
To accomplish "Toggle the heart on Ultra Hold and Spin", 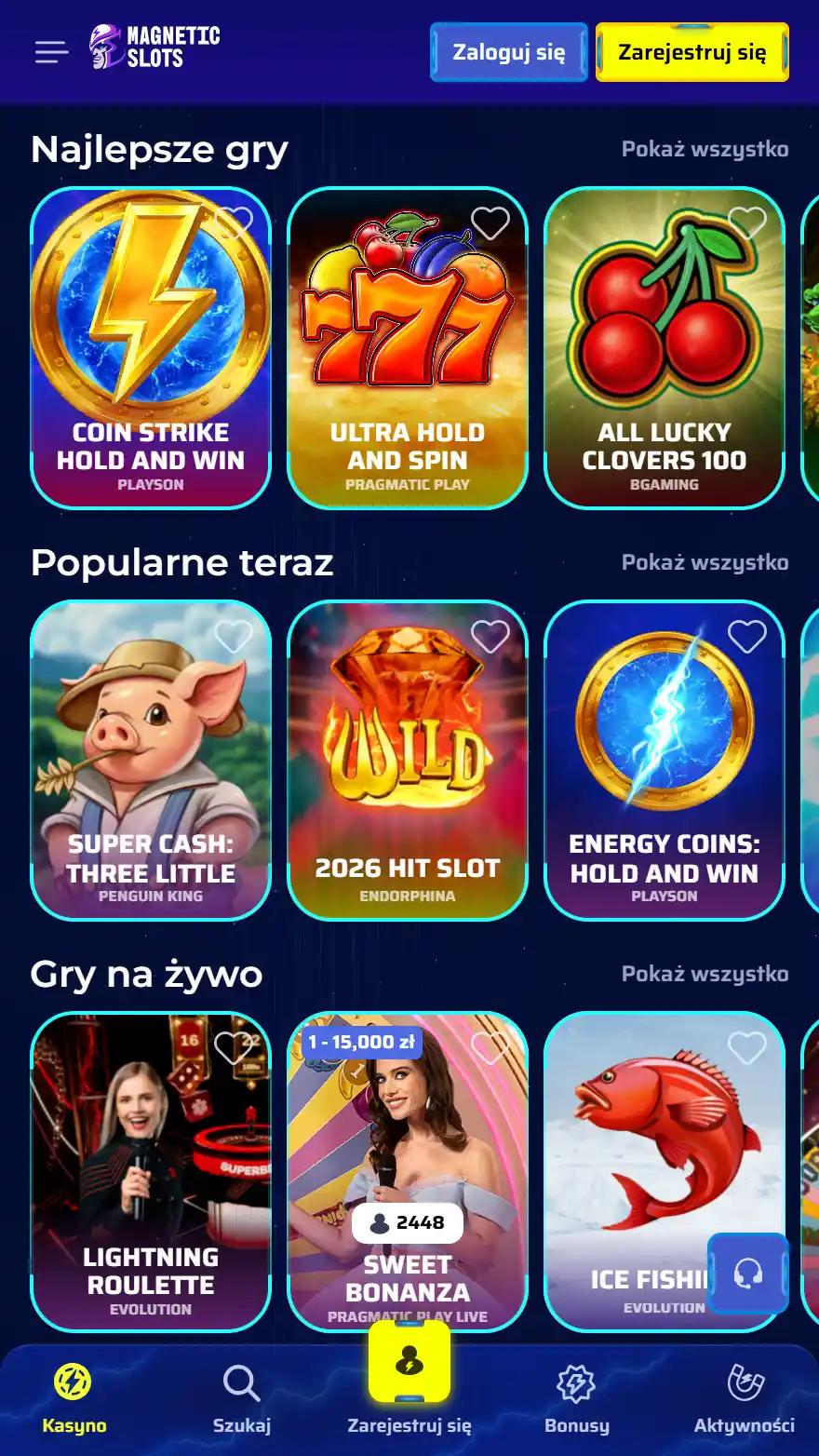I will pos(491,222).
